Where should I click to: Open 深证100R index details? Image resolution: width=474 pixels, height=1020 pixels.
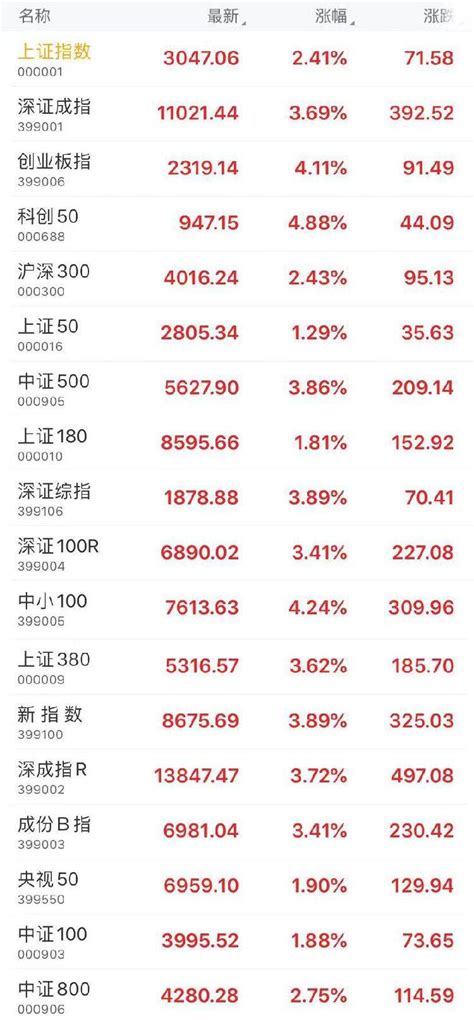coord(237,553)
